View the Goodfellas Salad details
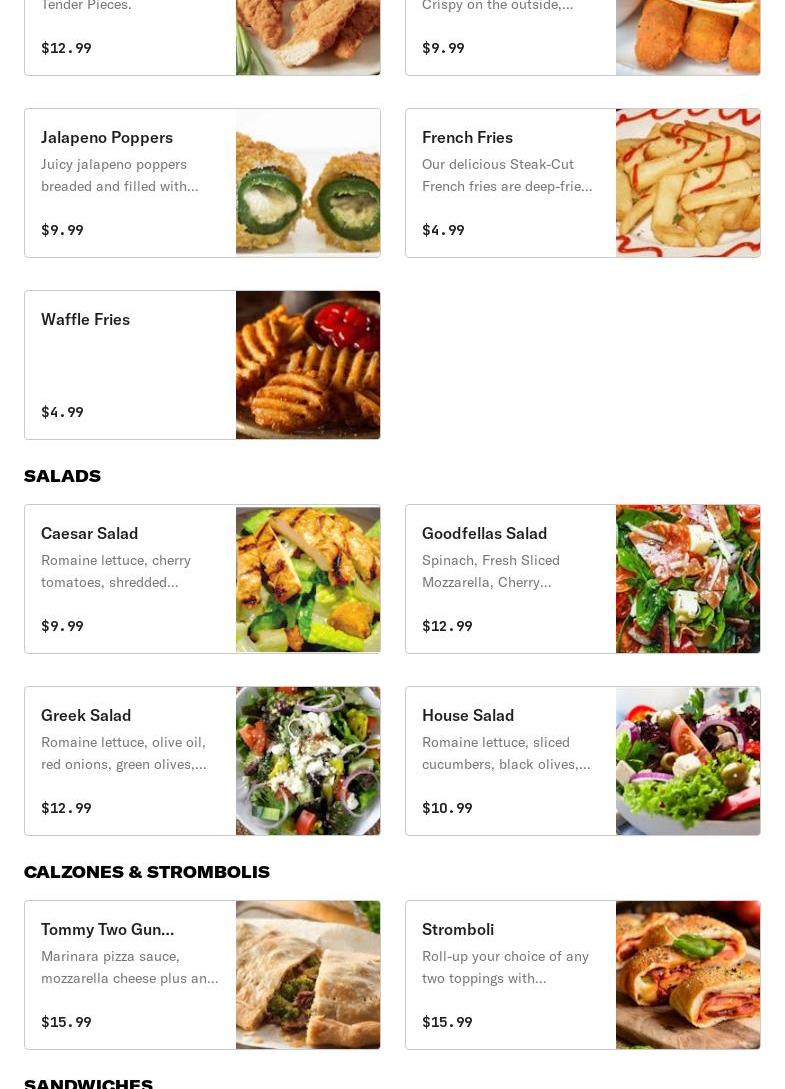This screenshot has width=785, height=1089. click(x=582, y=579)
